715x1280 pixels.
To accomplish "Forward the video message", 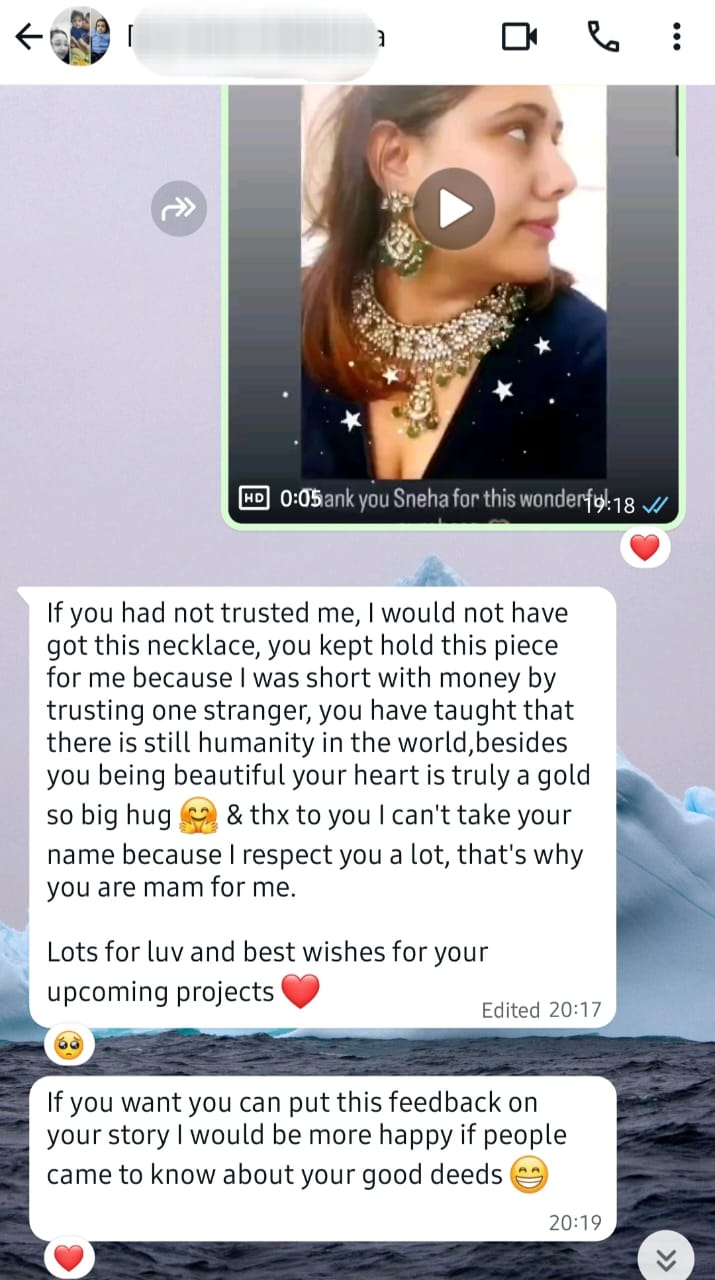I will pos(179,209).
